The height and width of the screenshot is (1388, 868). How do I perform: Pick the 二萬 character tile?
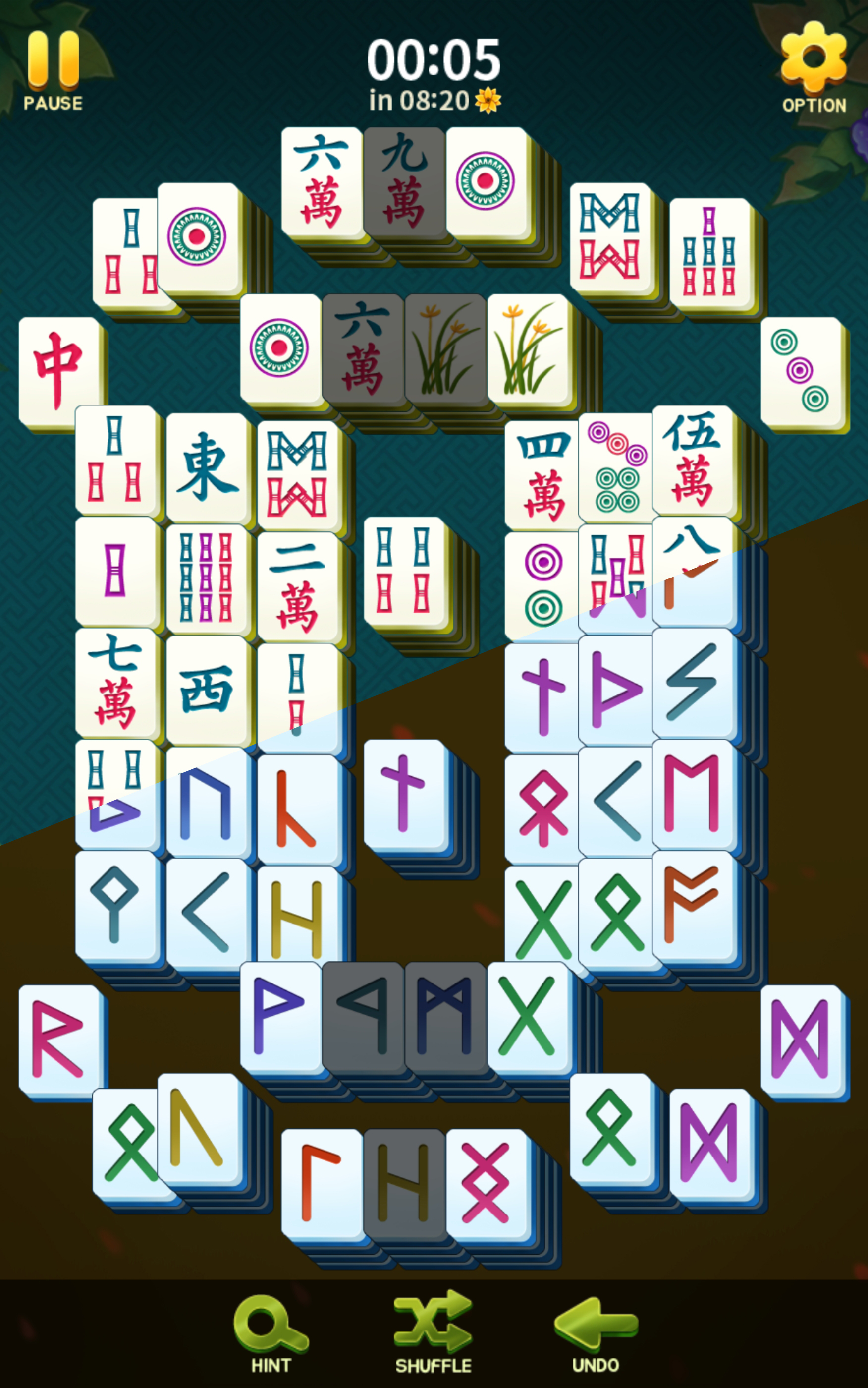pos(297,586)
